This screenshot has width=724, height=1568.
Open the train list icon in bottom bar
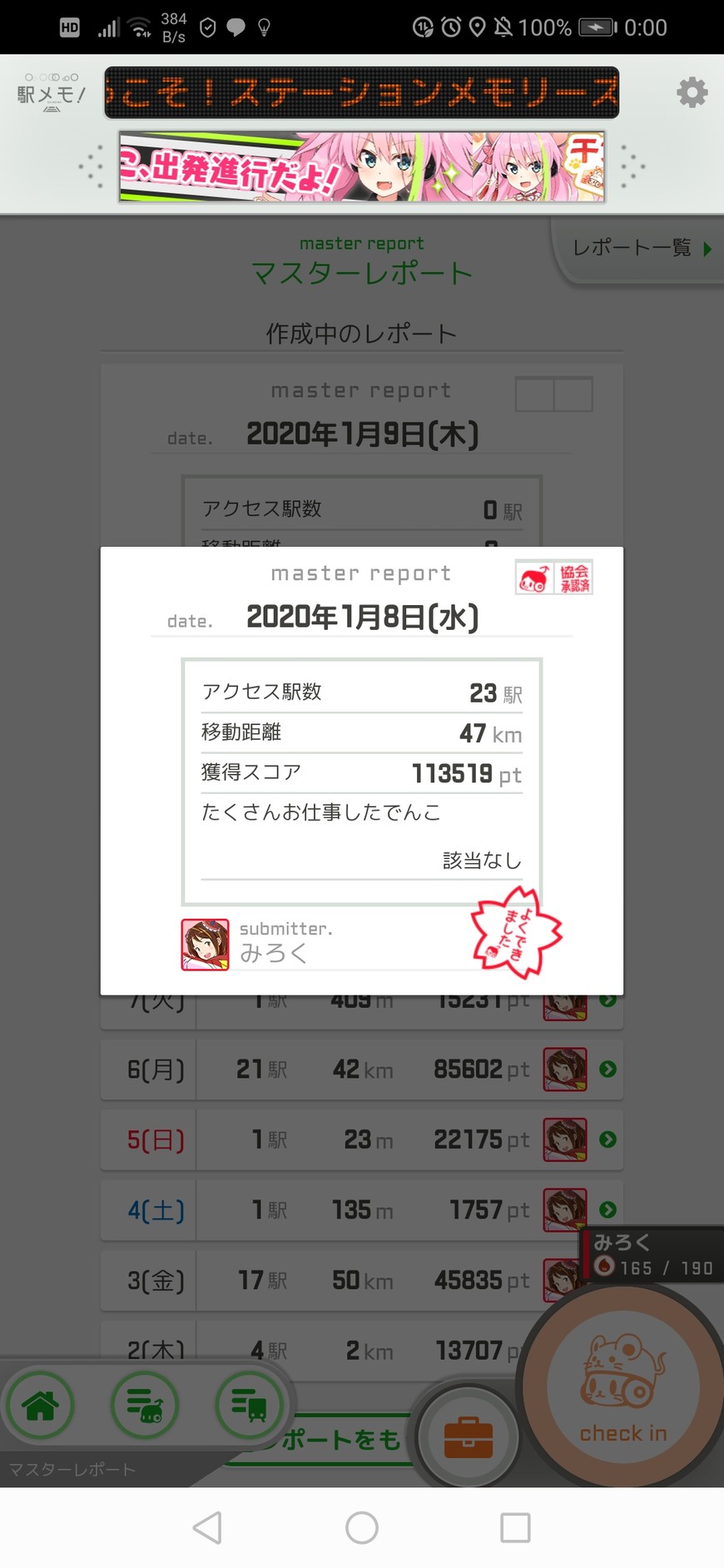(249, 1405)
